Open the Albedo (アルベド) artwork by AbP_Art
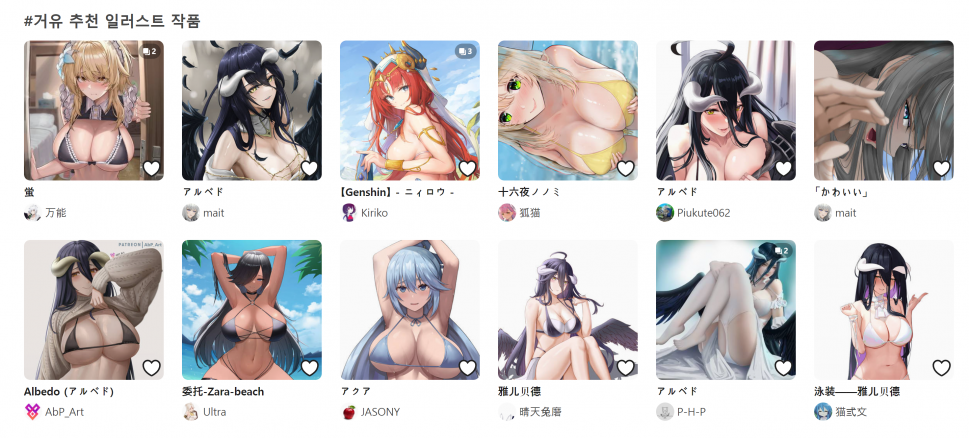The image size is (969, 438). (93, 309)
